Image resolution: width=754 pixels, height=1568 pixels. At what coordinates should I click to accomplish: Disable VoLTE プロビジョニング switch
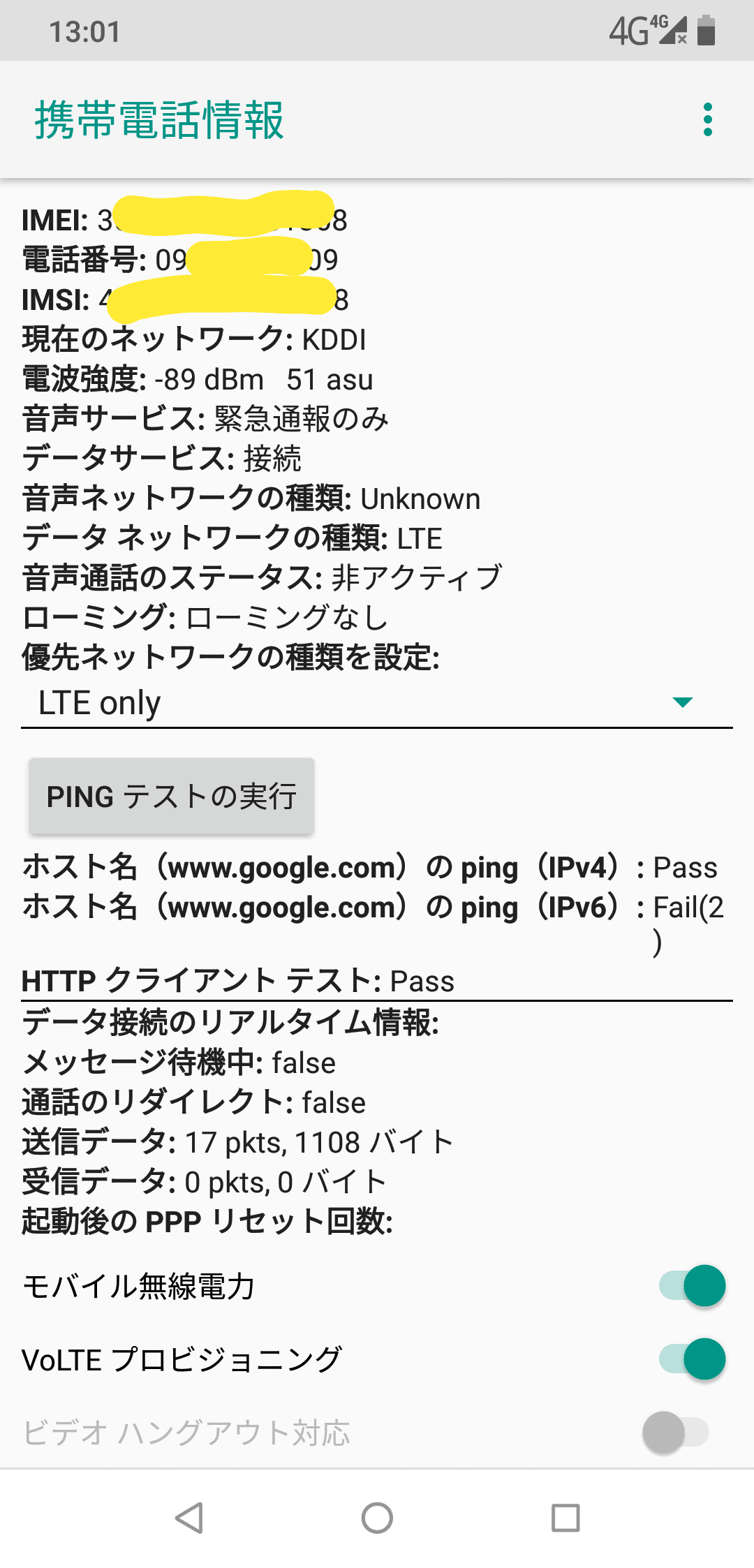pyautogui.click(x=693, y=1359)
